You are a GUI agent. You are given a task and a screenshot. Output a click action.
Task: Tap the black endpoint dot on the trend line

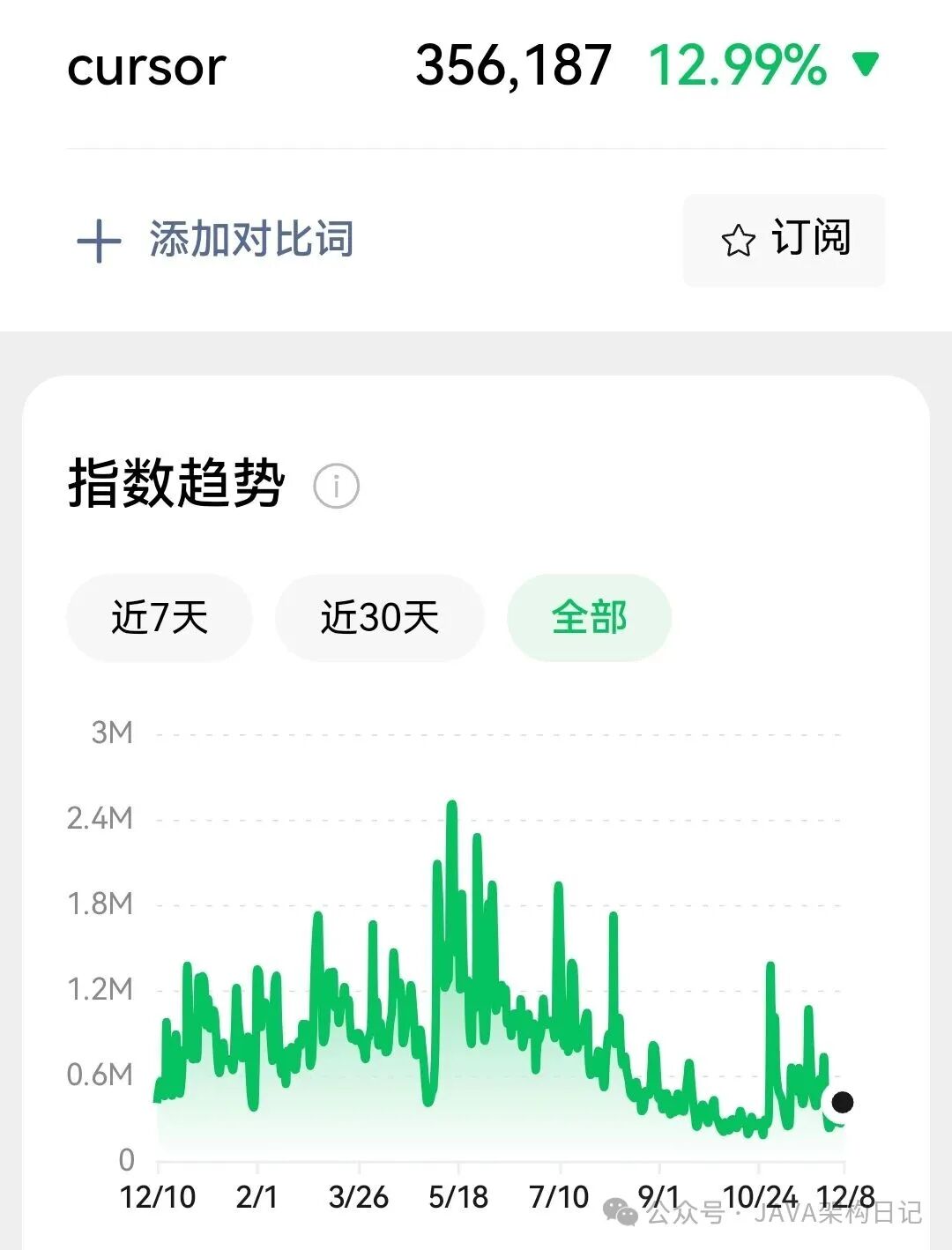click(843, 1102)
